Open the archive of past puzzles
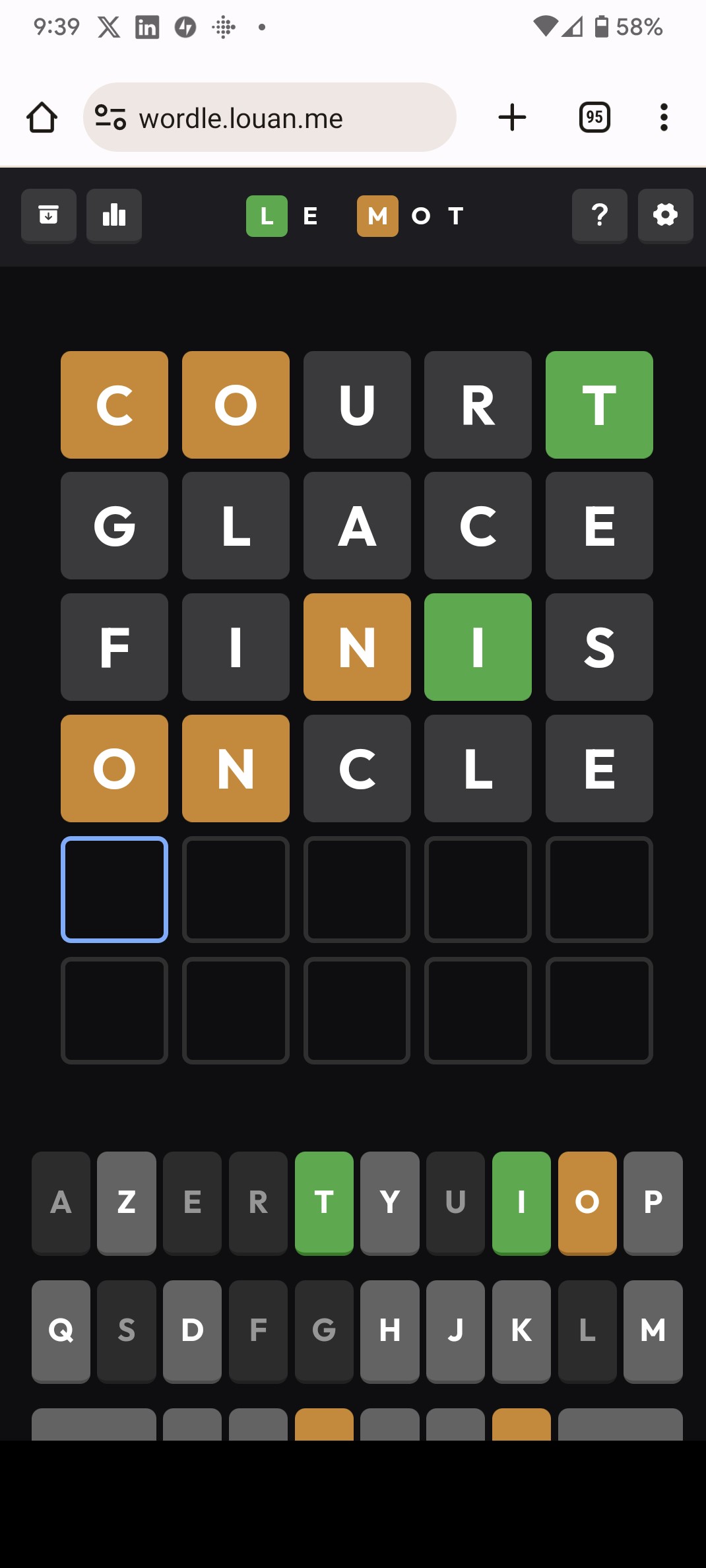 click(x=48, y=215)
